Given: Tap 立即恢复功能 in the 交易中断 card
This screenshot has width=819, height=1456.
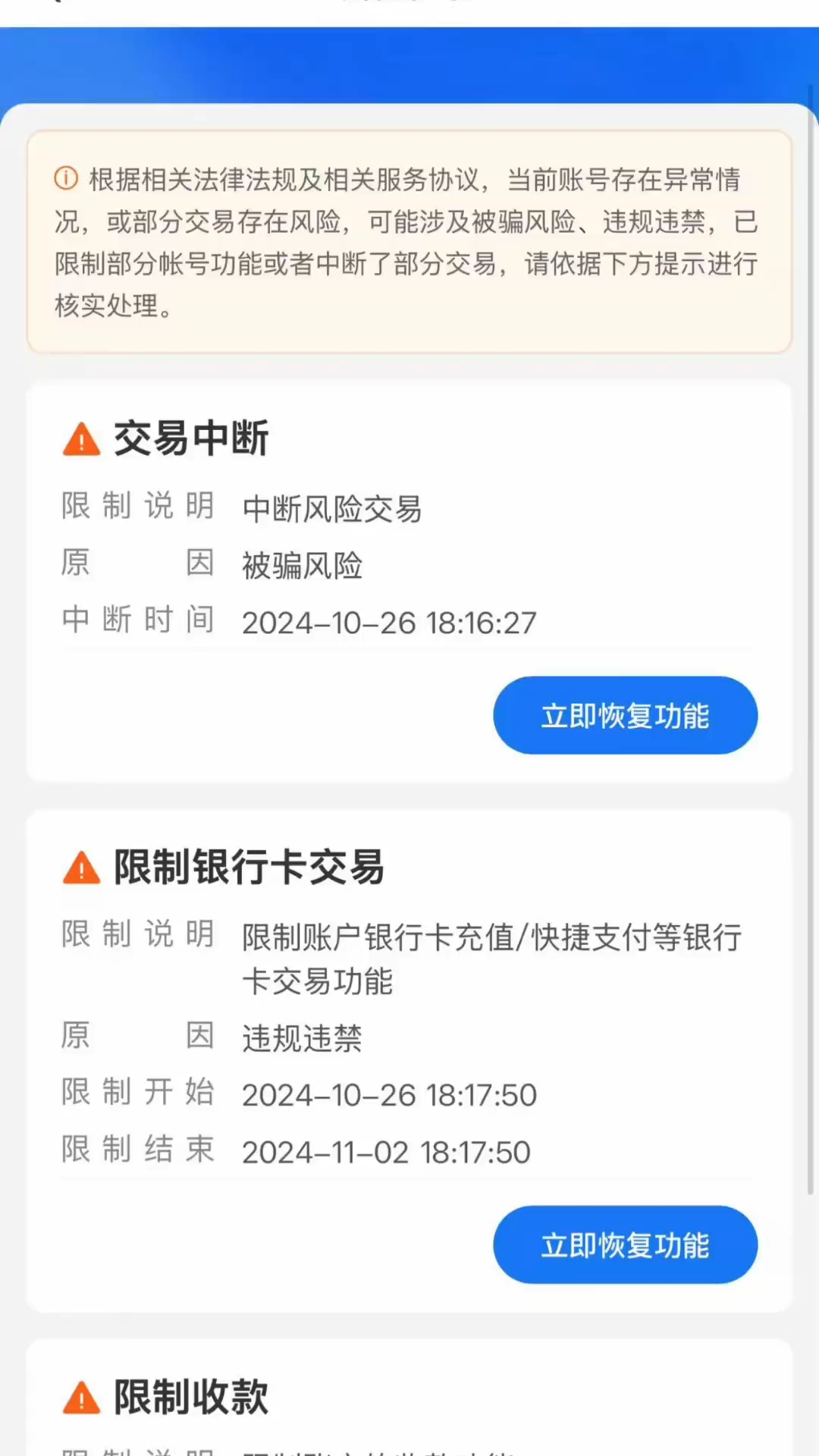Looking at the screenshot, I should point(624,714).
